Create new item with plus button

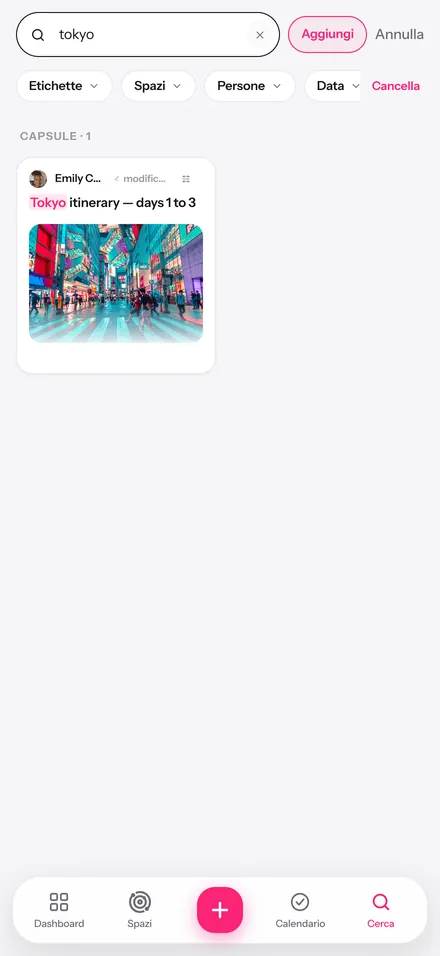coord(220,910)
